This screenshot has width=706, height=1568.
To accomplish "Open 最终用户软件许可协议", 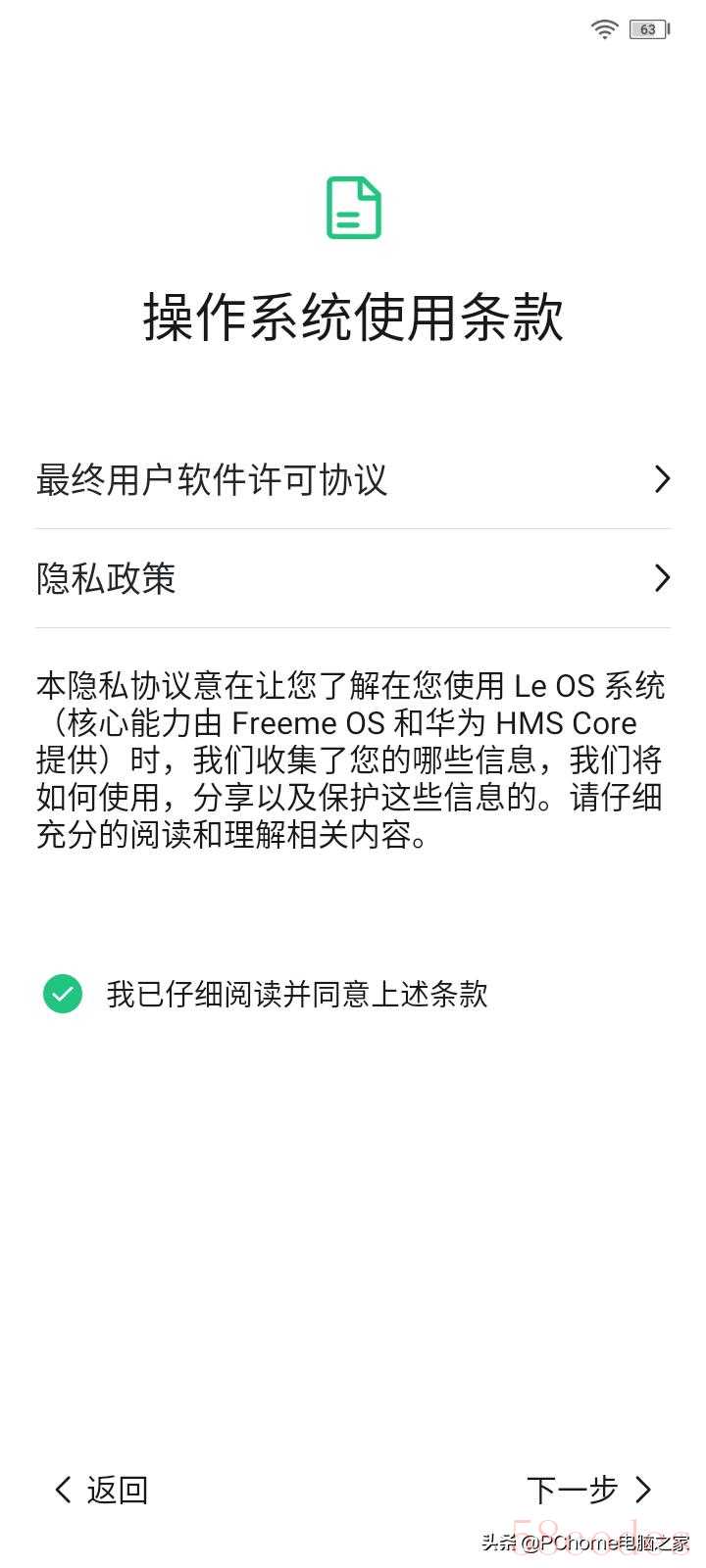I will click(x=353, y=479).
